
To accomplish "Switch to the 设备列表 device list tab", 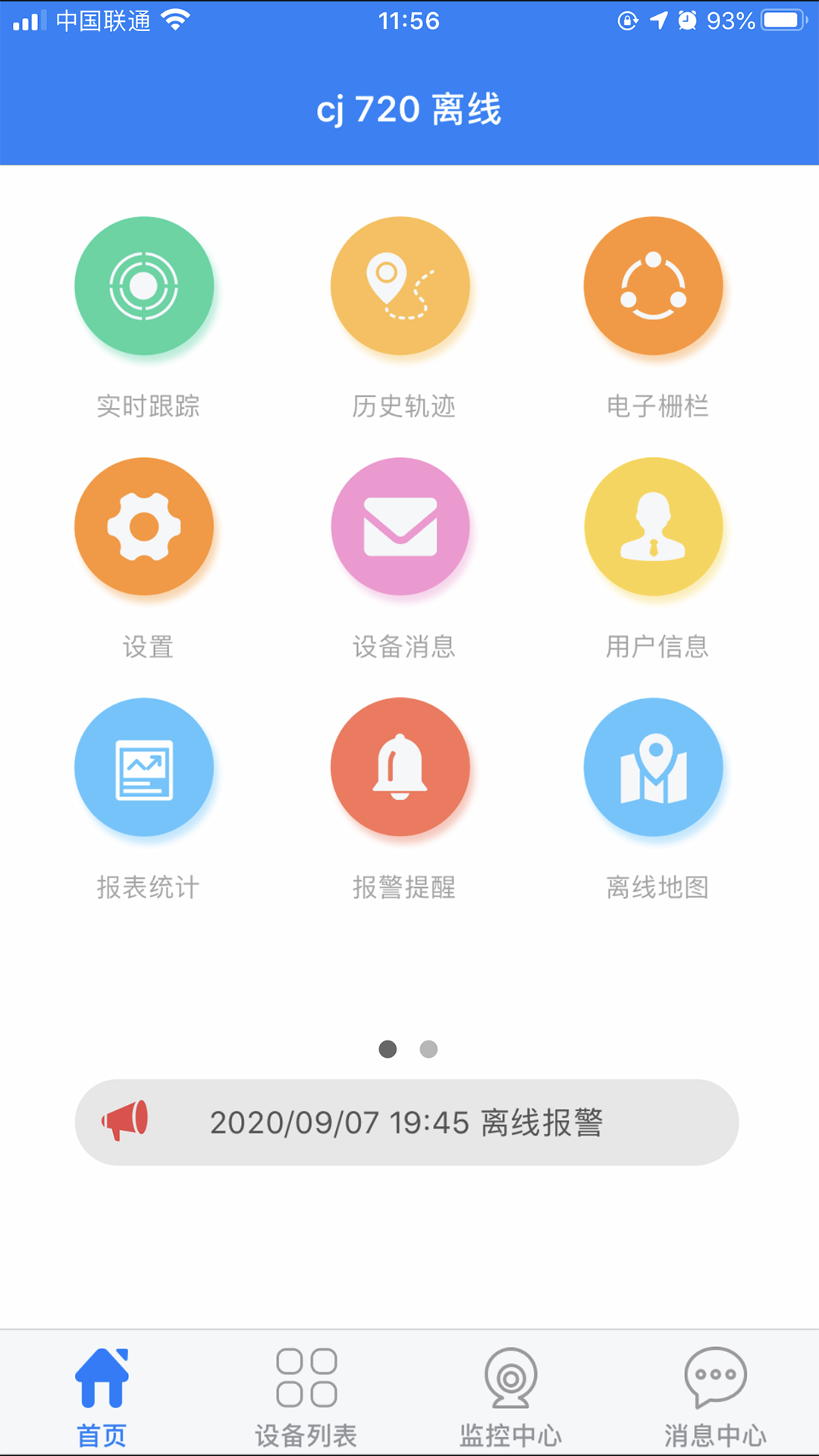I will [306, 1395].
